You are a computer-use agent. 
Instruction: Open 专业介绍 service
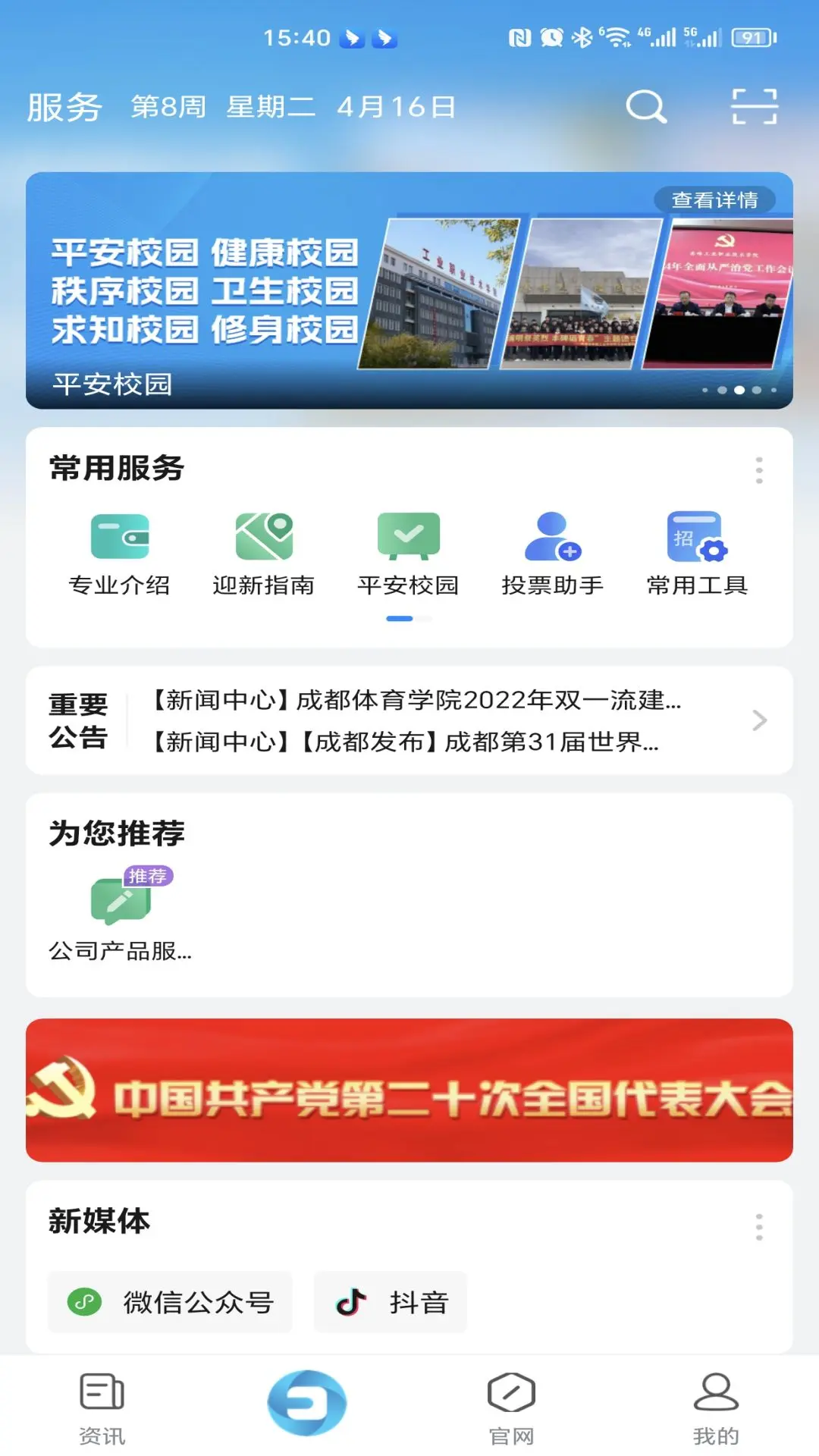tap(120, 554)
